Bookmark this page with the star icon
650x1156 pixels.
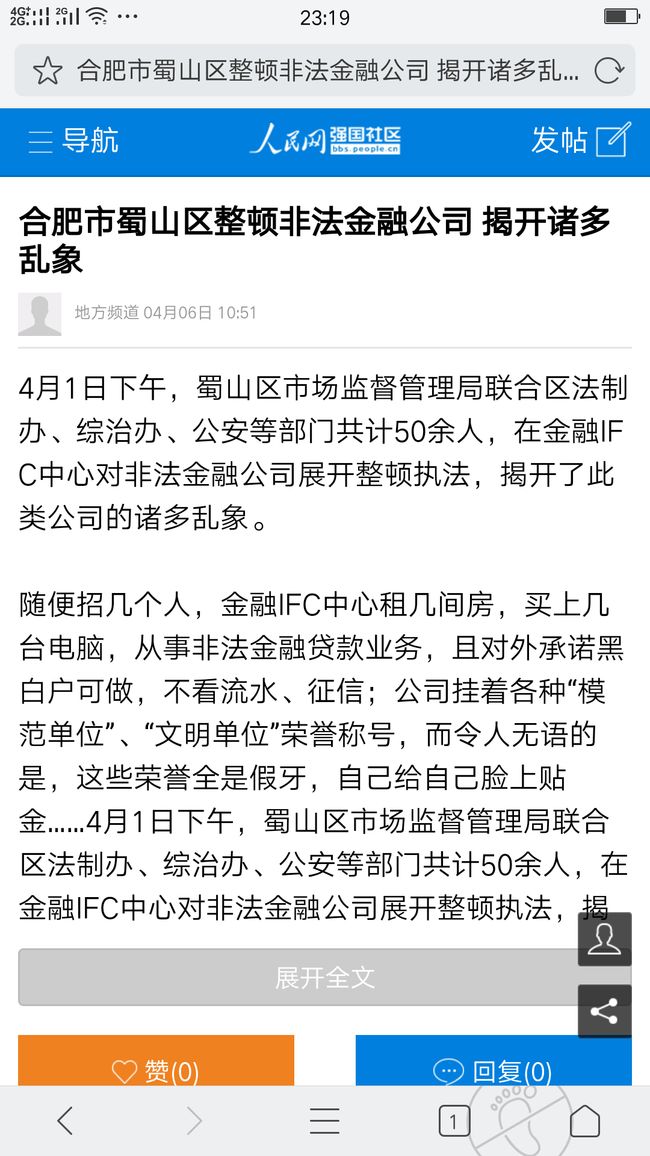click(48, 71)
